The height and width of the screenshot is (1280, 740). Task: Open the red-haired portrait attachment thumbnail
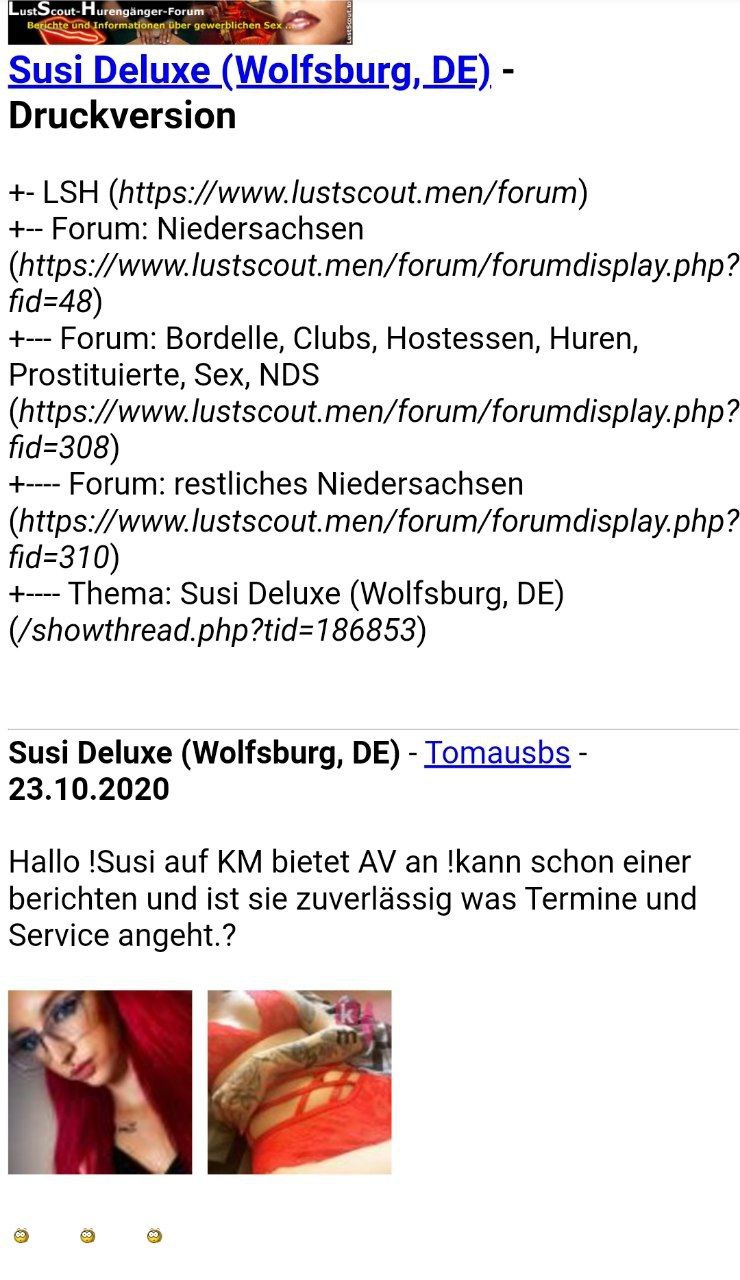(x=100, y=1081)
